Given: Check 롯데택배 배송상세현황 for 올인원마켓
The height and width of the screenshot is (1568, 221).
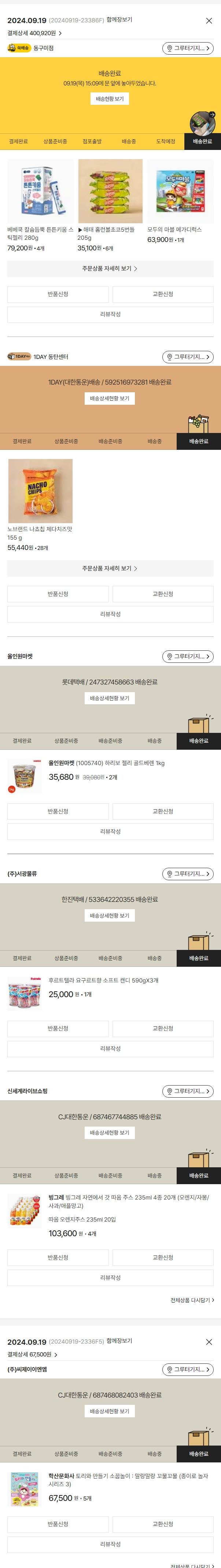Looking at the screenshot, I should click(x=110, y=698).
